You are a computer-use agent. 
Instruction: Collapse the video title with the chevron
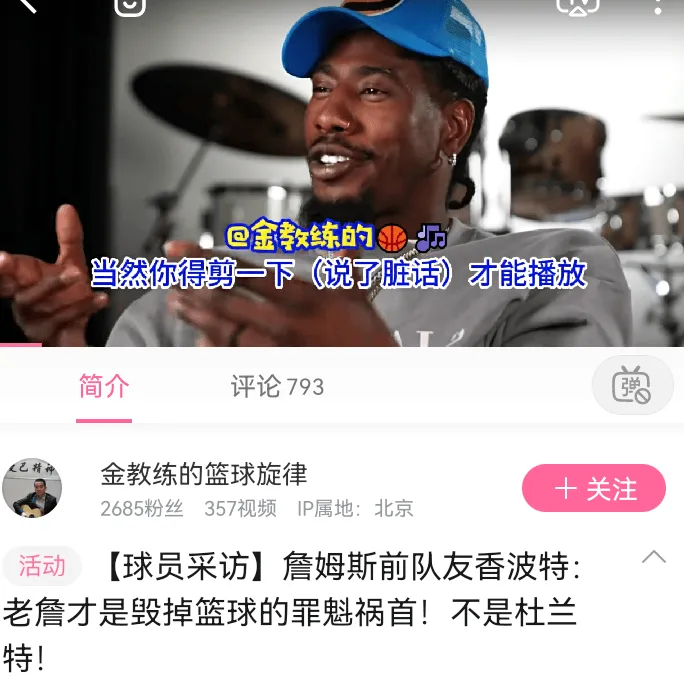[653, 557]
